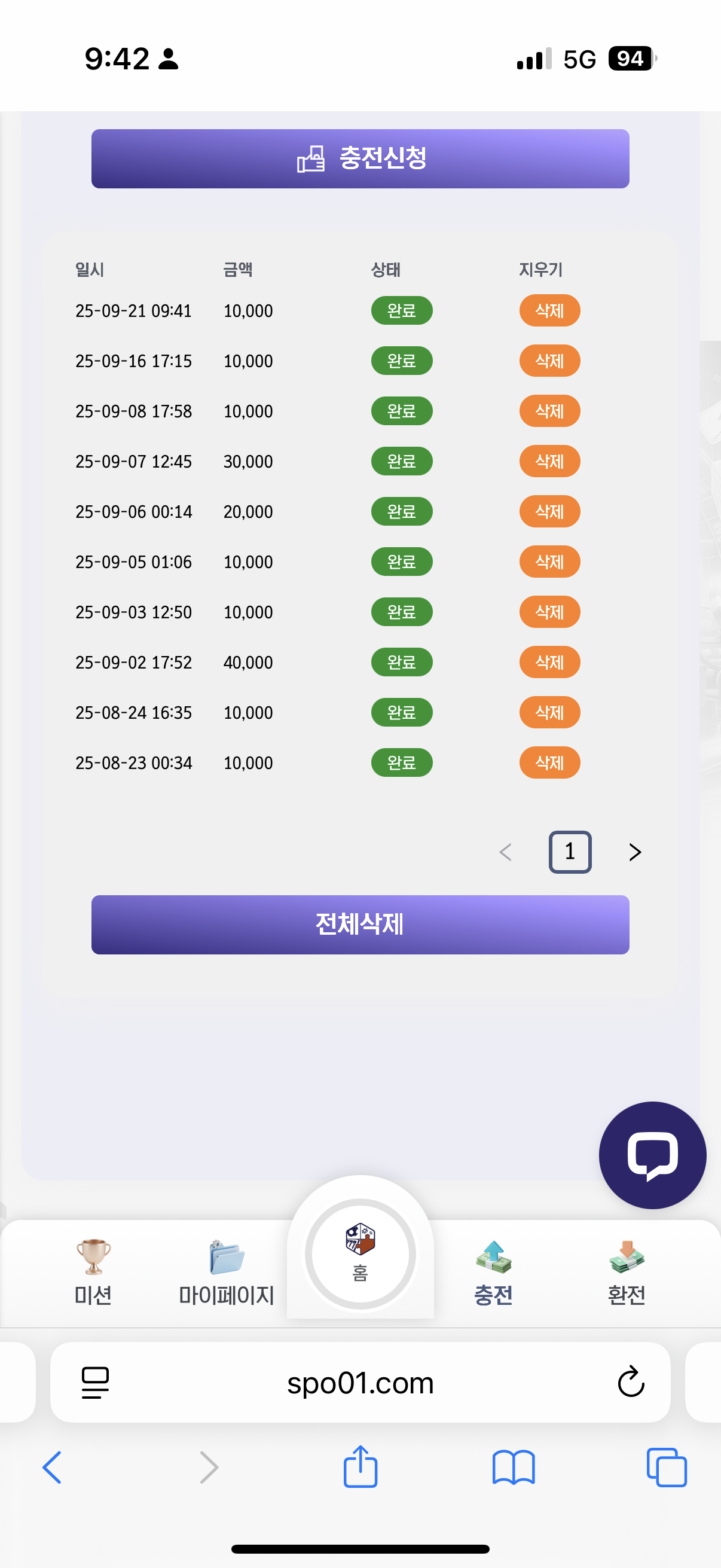Image resolution: width=721 pixels, height=1568 pixels.
Task: Reload the spo01.com page
Action: 631,1382
